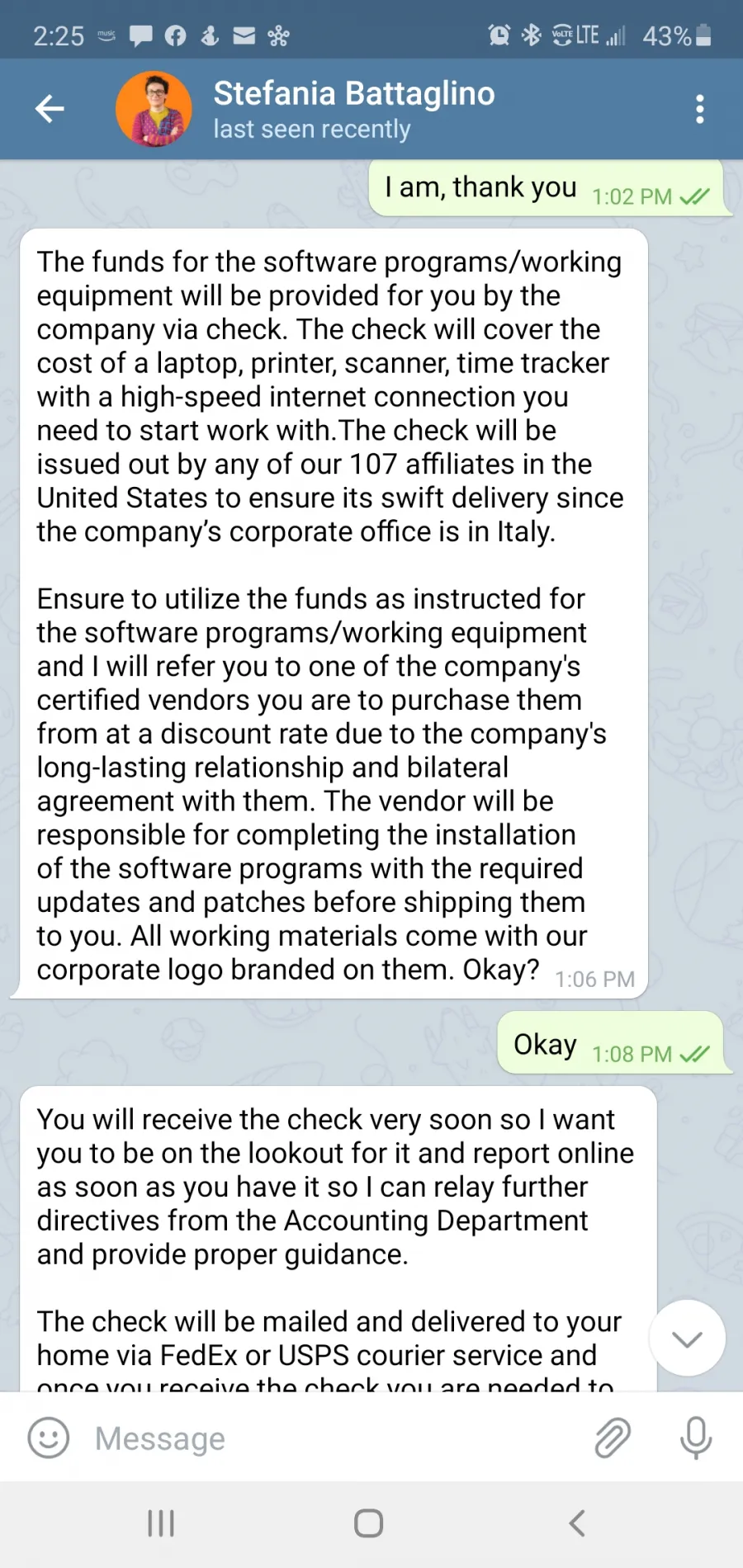Attach a file with the paperclip
This screenshot has width=743, height=1568.
tap(613, 1438)
